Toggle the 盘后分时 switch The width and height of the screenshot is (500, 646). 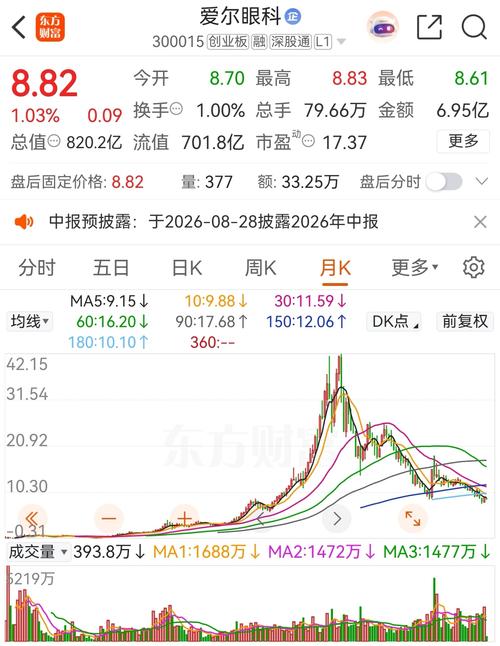pyautogui.click(x=444, y=182)
